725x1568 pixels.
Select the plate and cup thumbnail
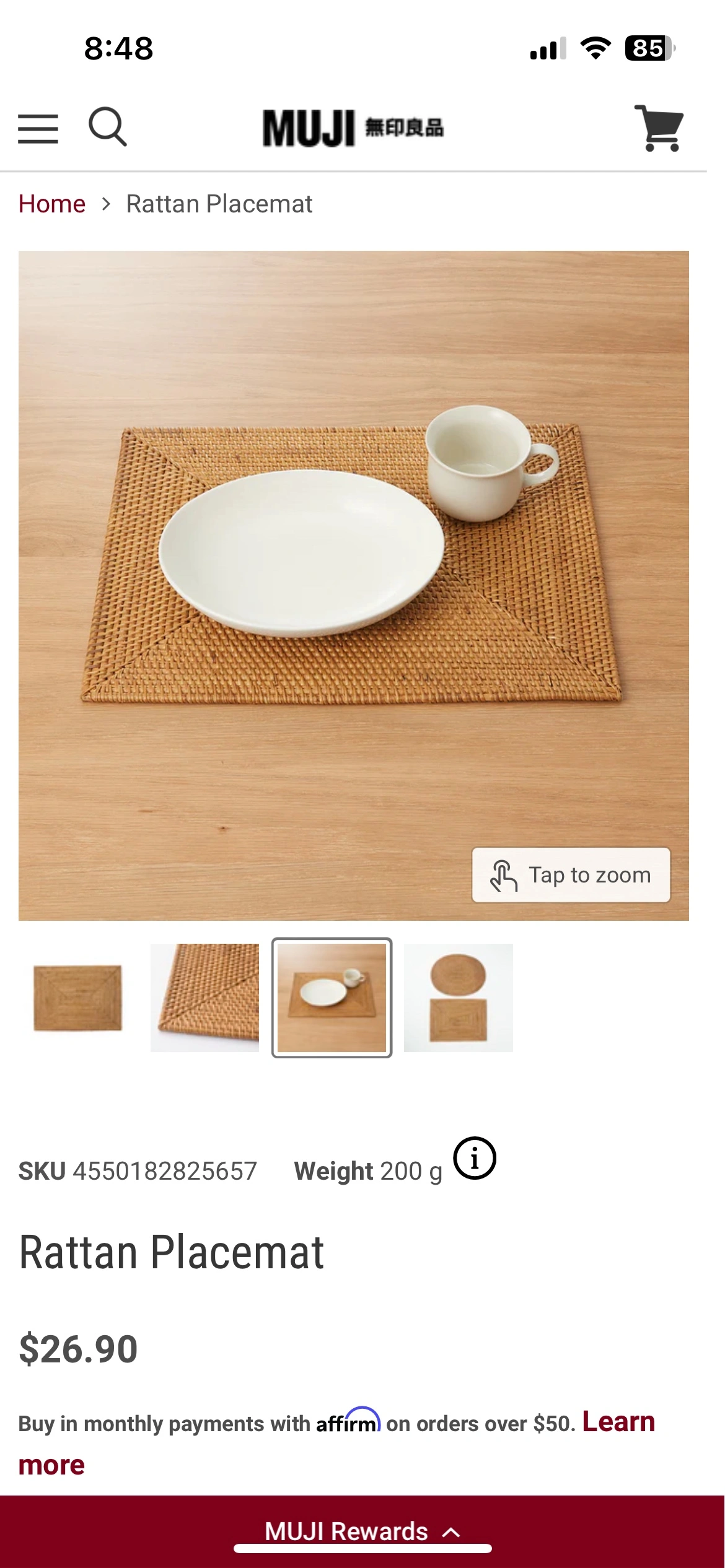[x=332, y=998]
